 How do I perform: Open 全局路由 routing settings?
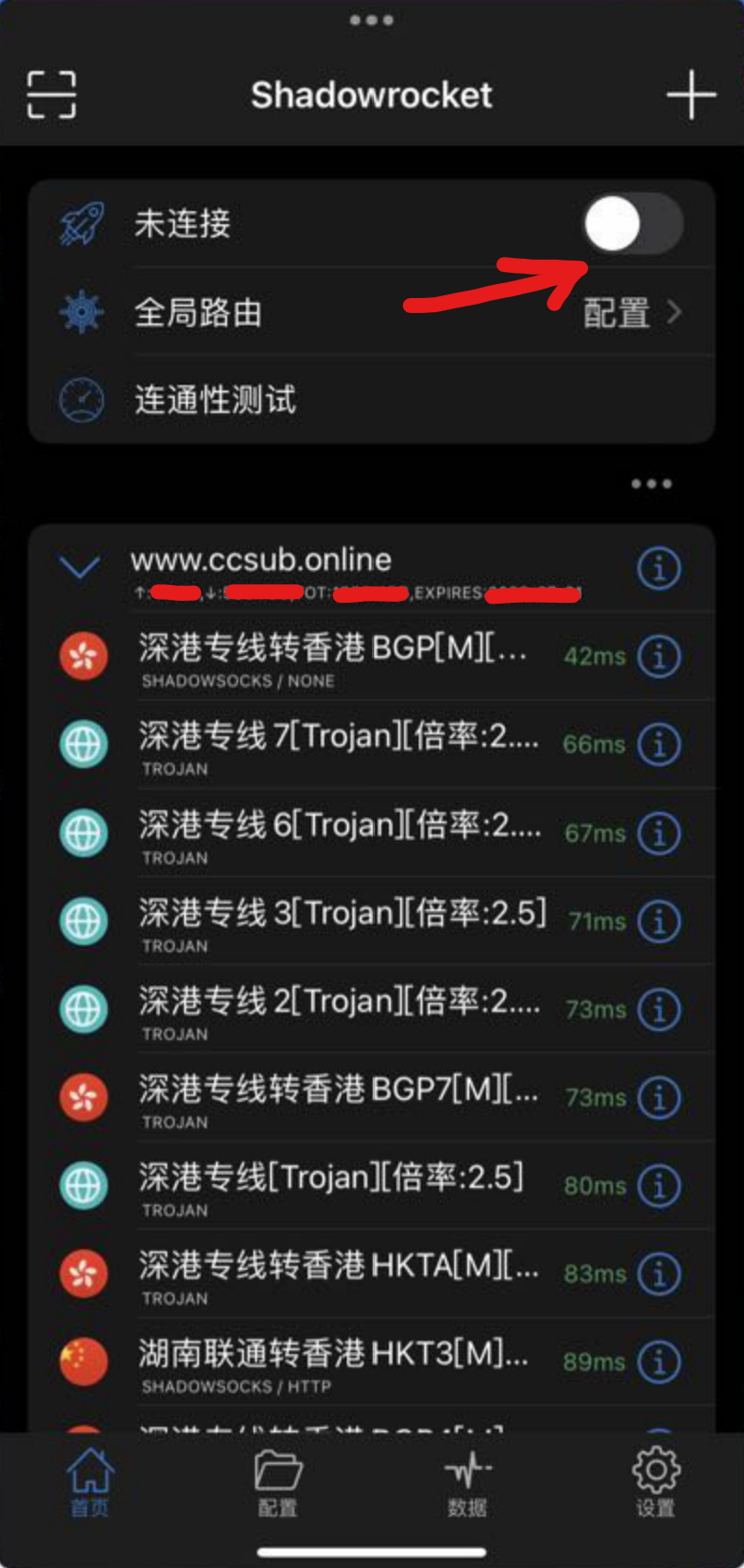[374, 312]
